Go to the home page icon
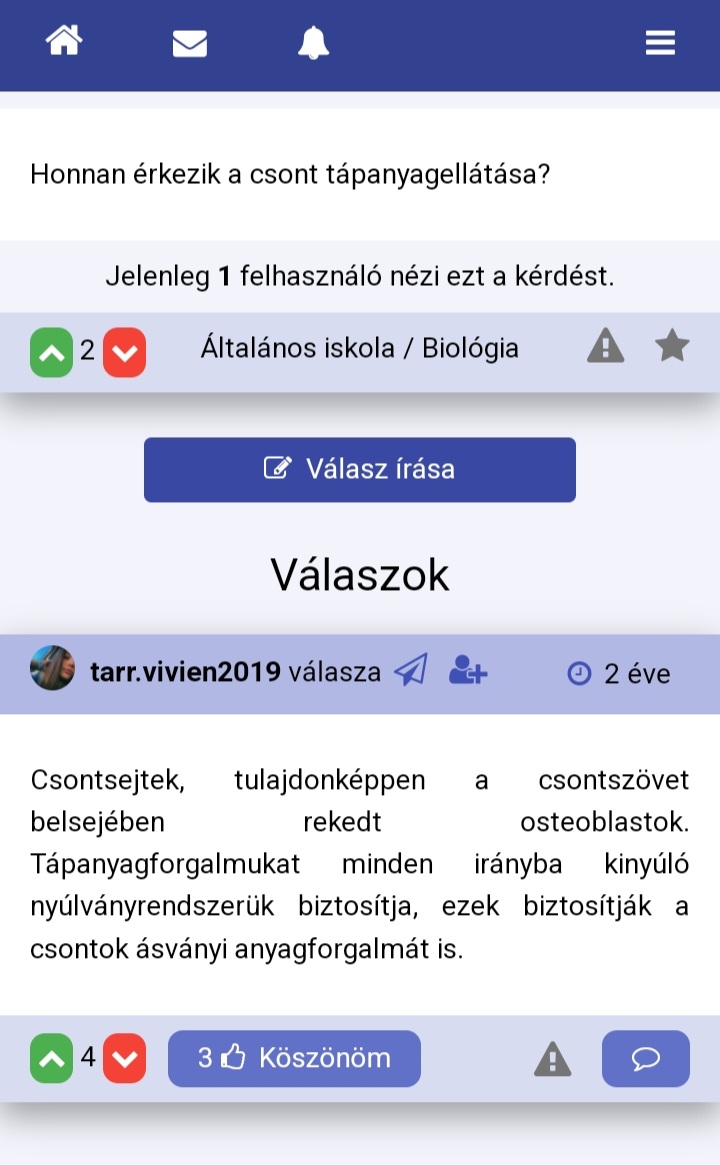Screen dimensions: 720x1165 click(64, 42)
